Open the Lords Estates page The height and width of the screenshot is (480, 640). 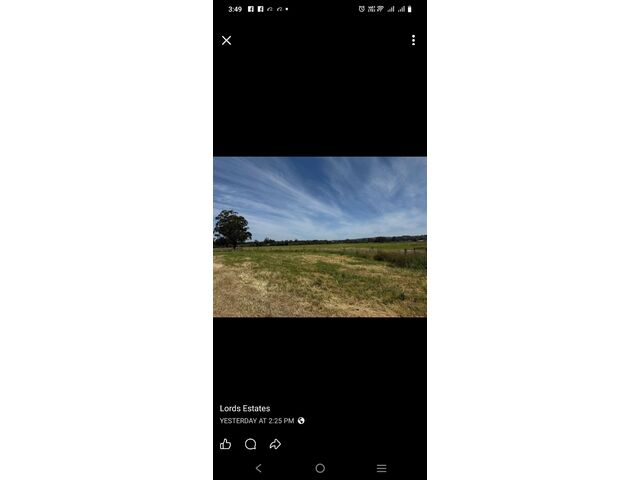[245, 408]
